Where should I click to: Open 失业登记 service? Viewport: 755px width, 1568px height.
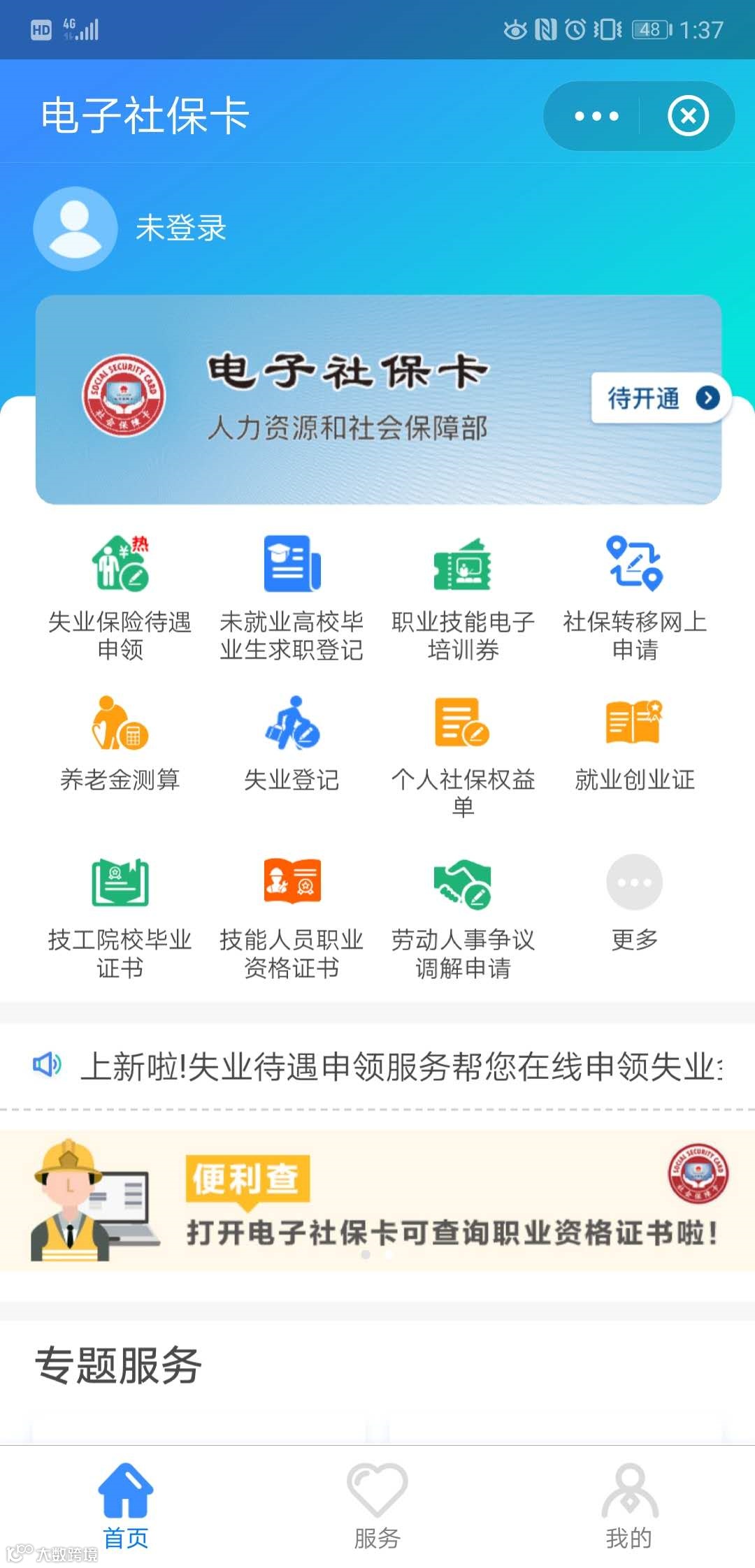[292, 744]
